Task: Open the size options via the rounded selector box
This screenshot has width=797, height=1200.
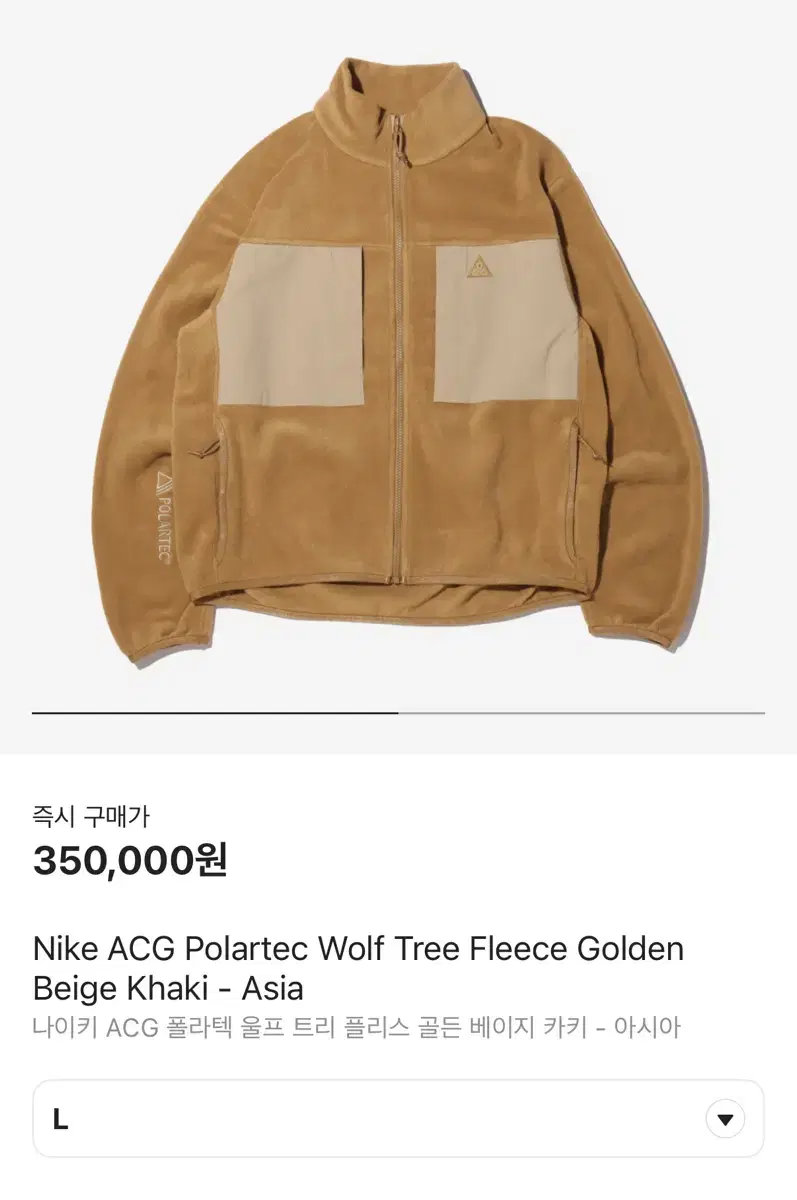Action: (x=398, y=1119)
